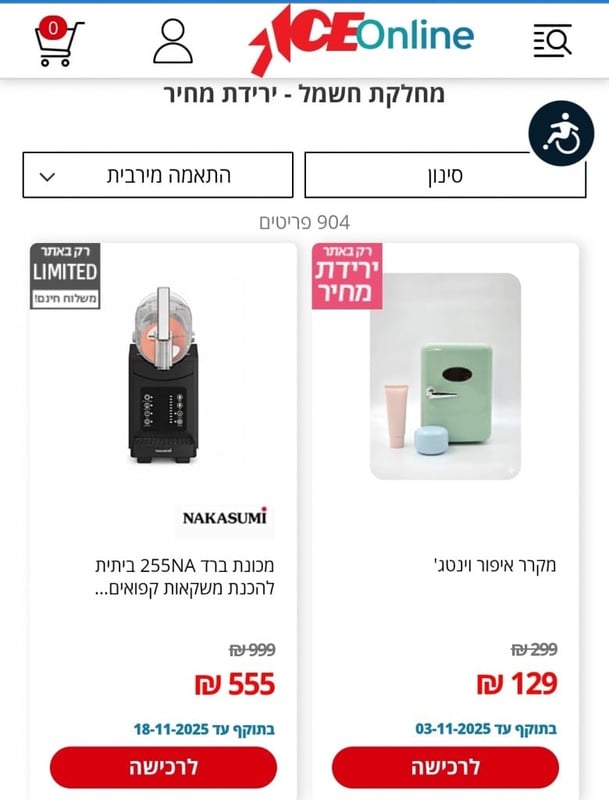
Task: Expand the התאמה מירבית sorting dropdown
Action: coord(158,175)
